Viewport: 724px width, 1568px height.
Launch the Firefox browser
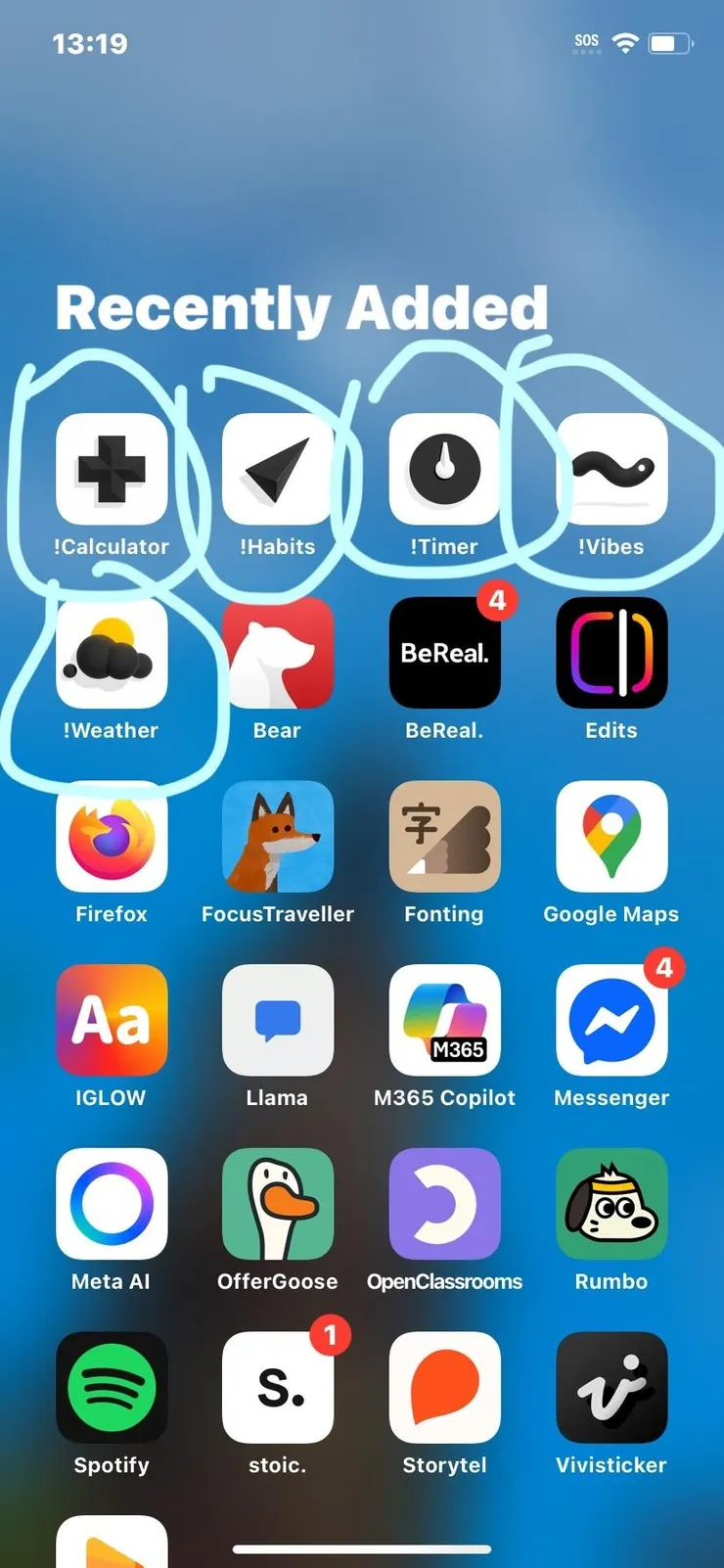pyautogui.click(x=112, y=837)
